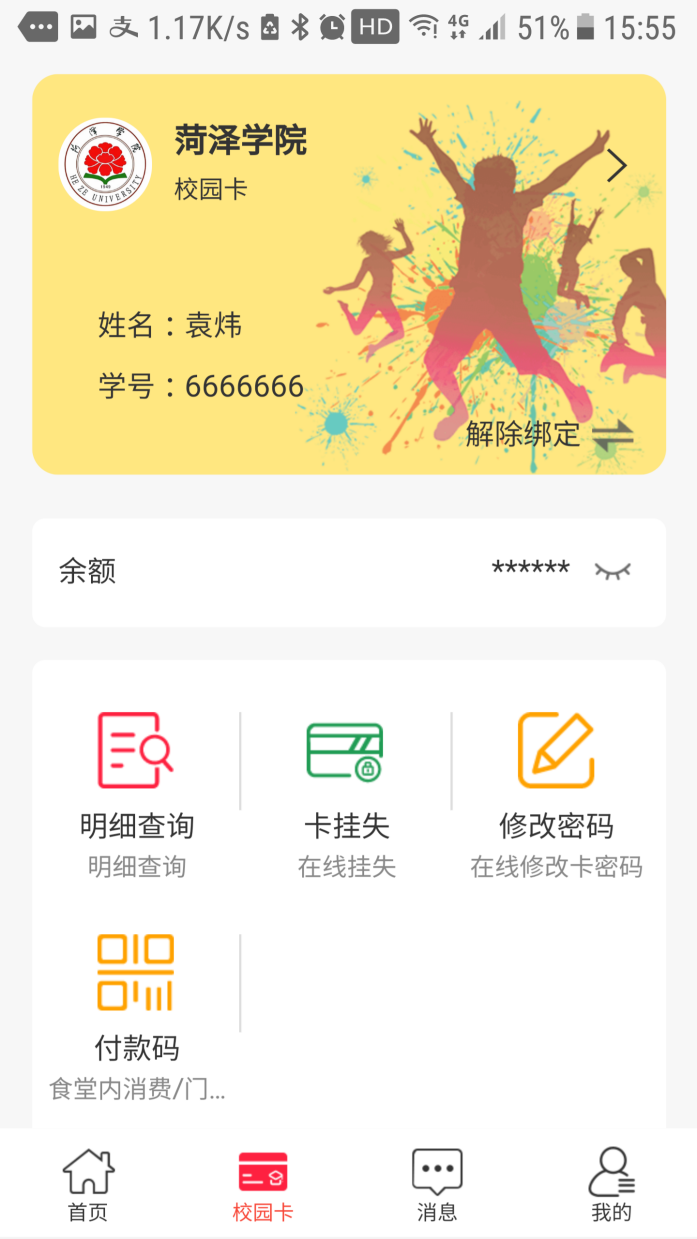Reveal the hidden 余额 balance
Viewport: 697px width, 1239px height.
612,571
